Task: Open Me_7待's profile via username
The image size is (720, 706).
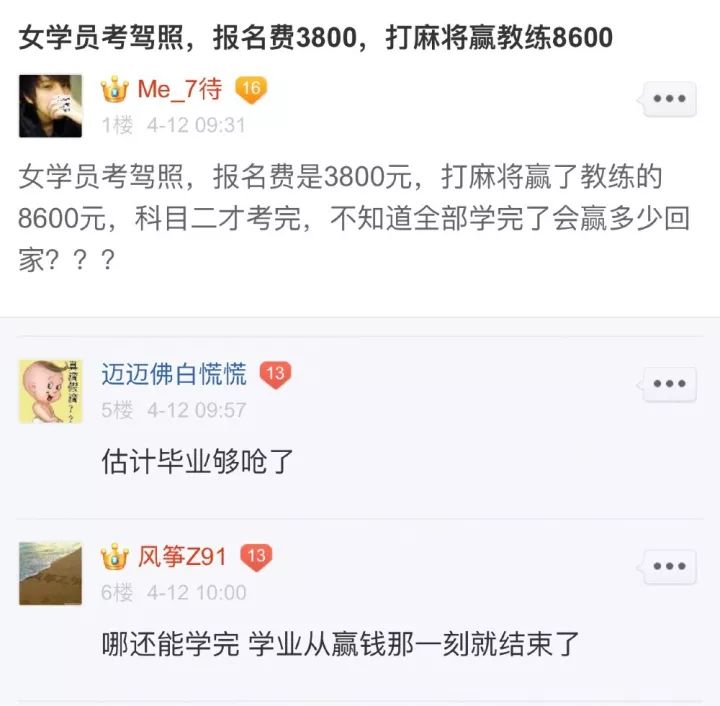Action: (179, 89)
